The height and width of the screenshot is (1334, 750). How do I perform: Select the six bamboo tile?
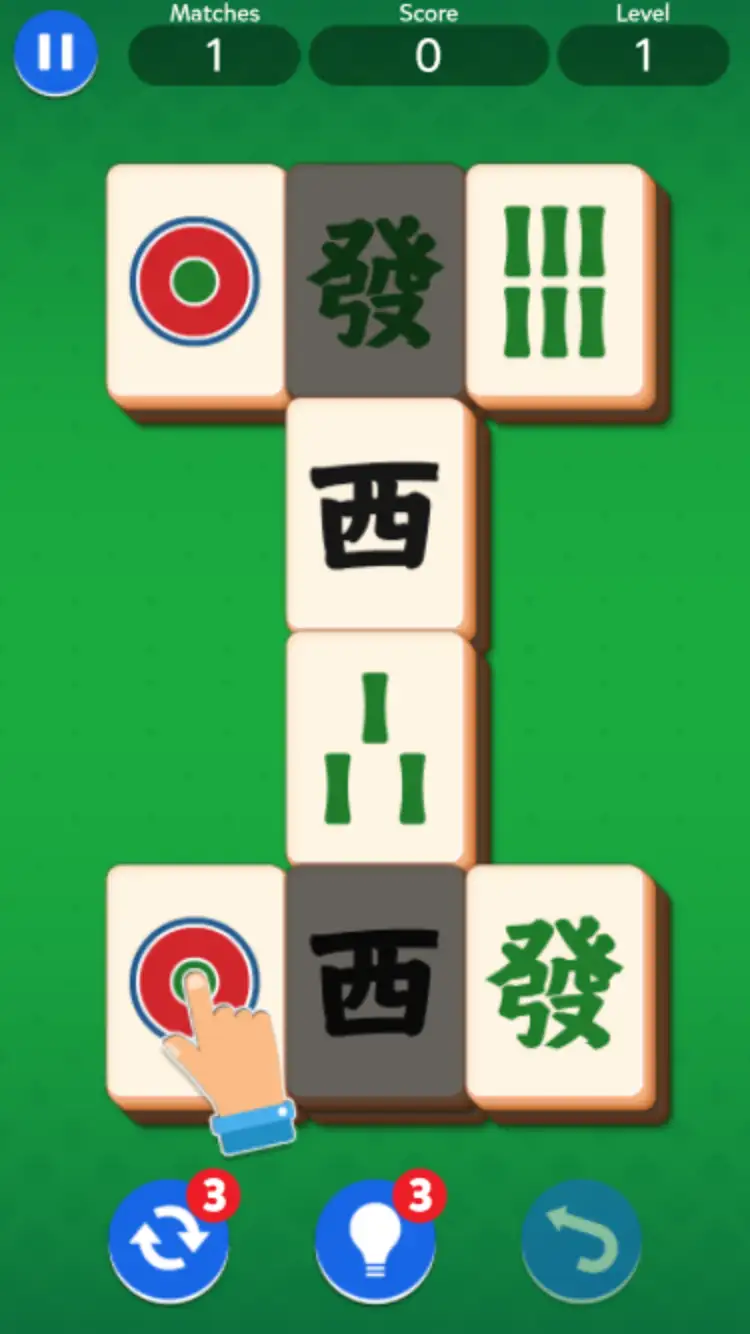pos(555,281)
